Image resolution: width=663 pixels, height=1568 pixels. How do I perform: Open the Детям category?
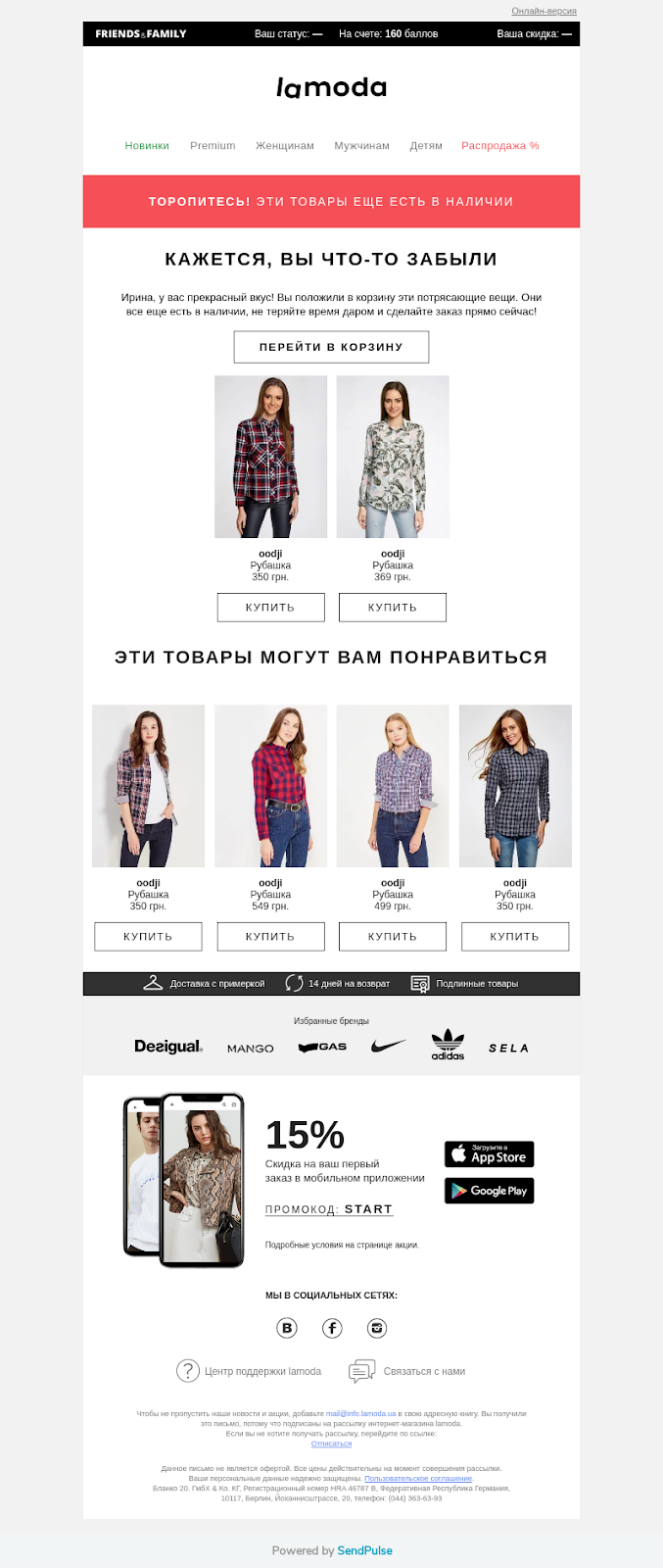(x=426, y=146)
